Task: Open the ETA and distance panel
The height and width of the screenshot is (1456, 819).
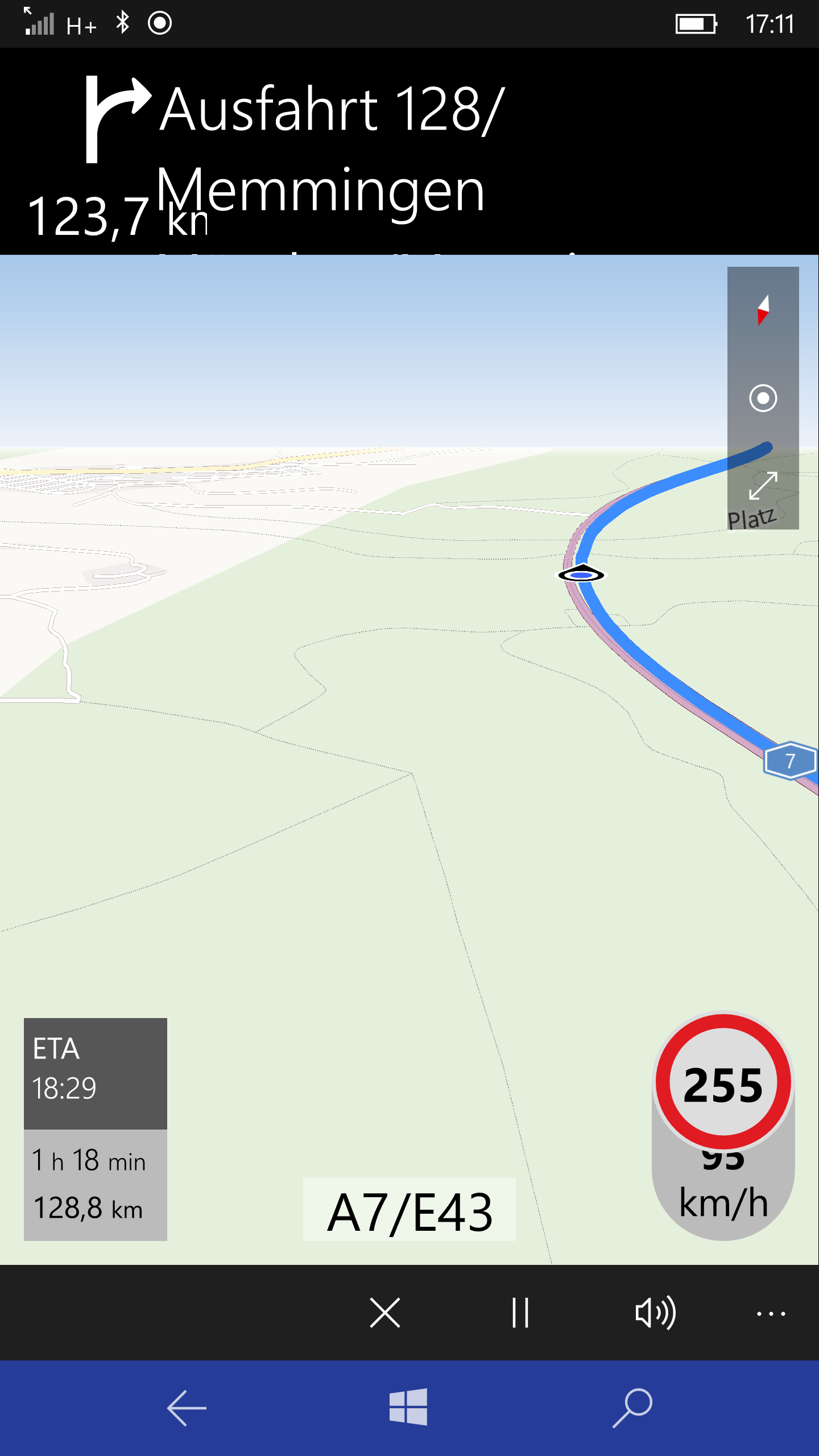Action: pos(96,1129)
